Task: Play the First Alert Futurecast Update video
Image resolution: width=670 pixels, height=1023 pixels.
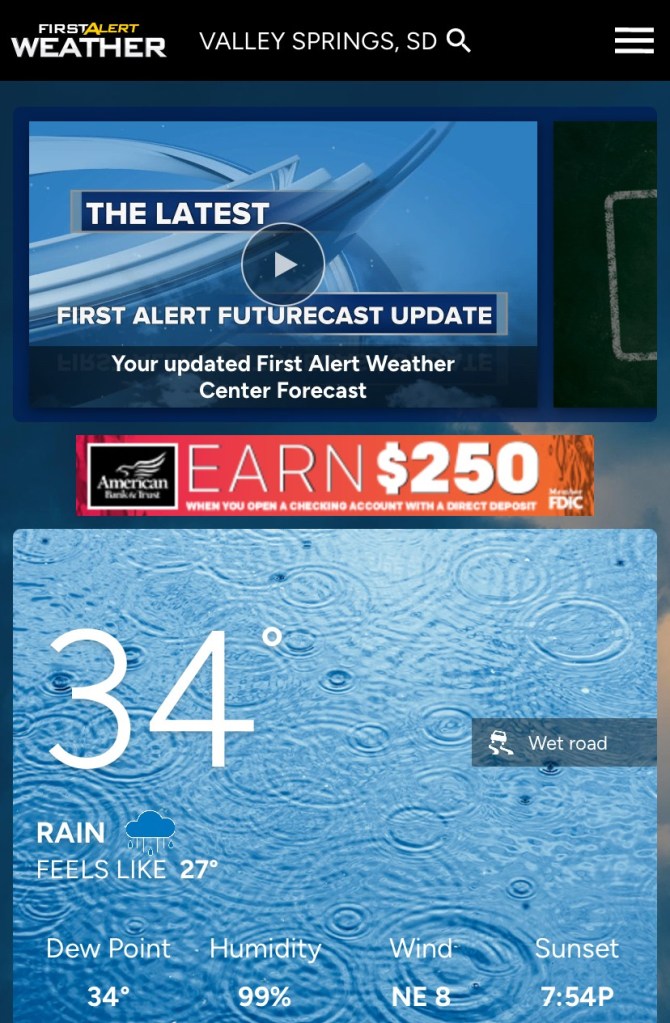Action: pyautogui.click(x=283, y=264)
